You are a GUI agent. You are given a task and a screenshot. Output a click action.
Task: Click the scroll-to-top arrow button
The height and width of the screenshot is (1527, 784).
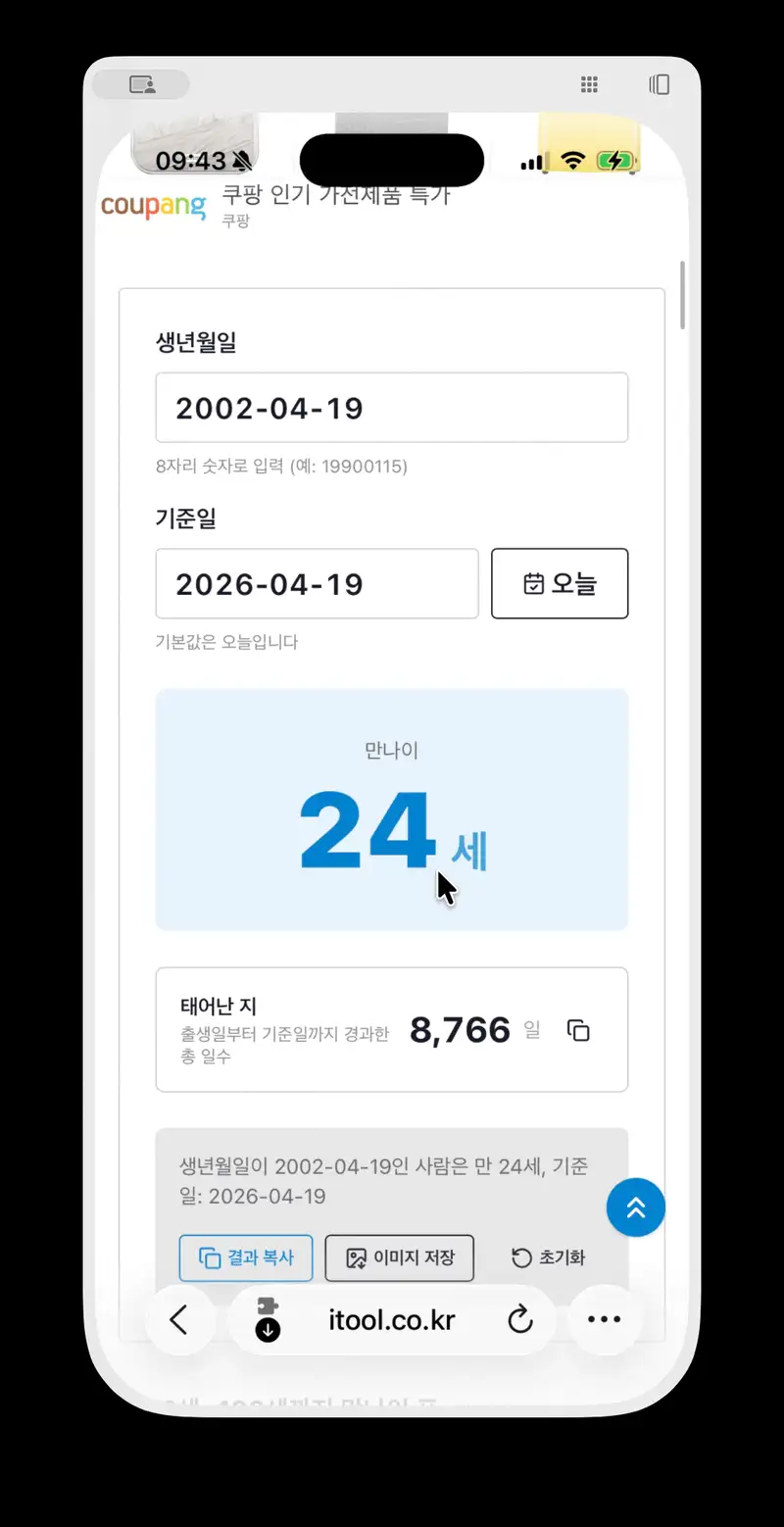[x=635, y=1207]
